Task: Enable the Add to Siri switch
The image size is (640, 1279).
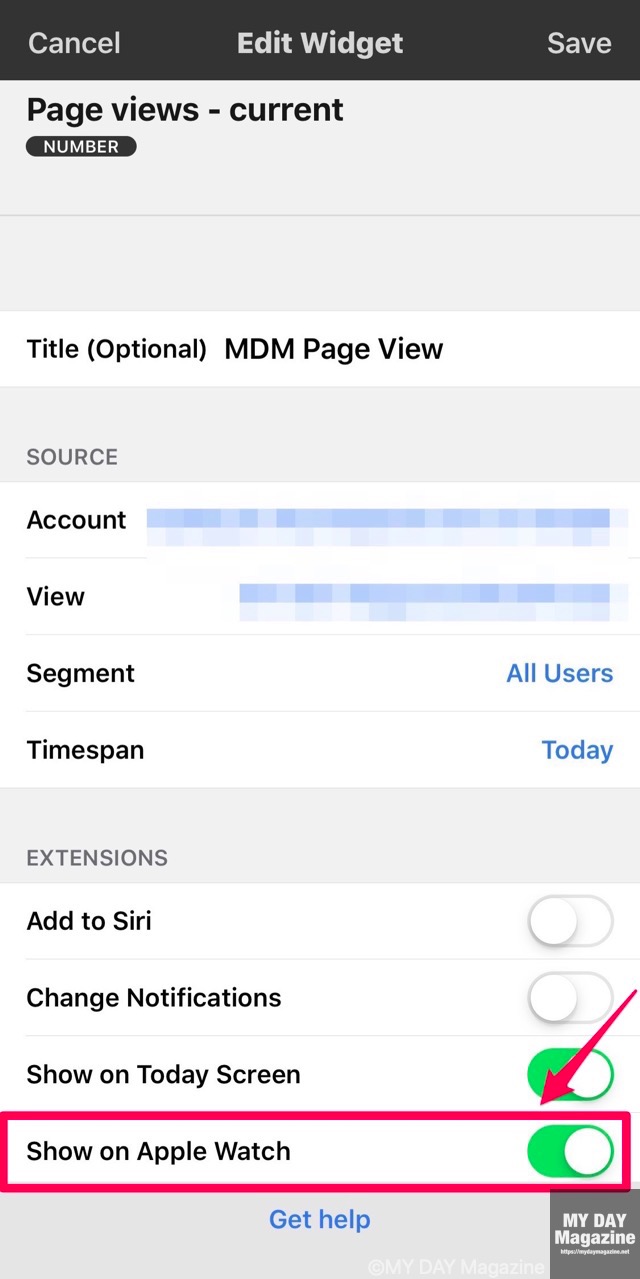Action: pos(570,921)
